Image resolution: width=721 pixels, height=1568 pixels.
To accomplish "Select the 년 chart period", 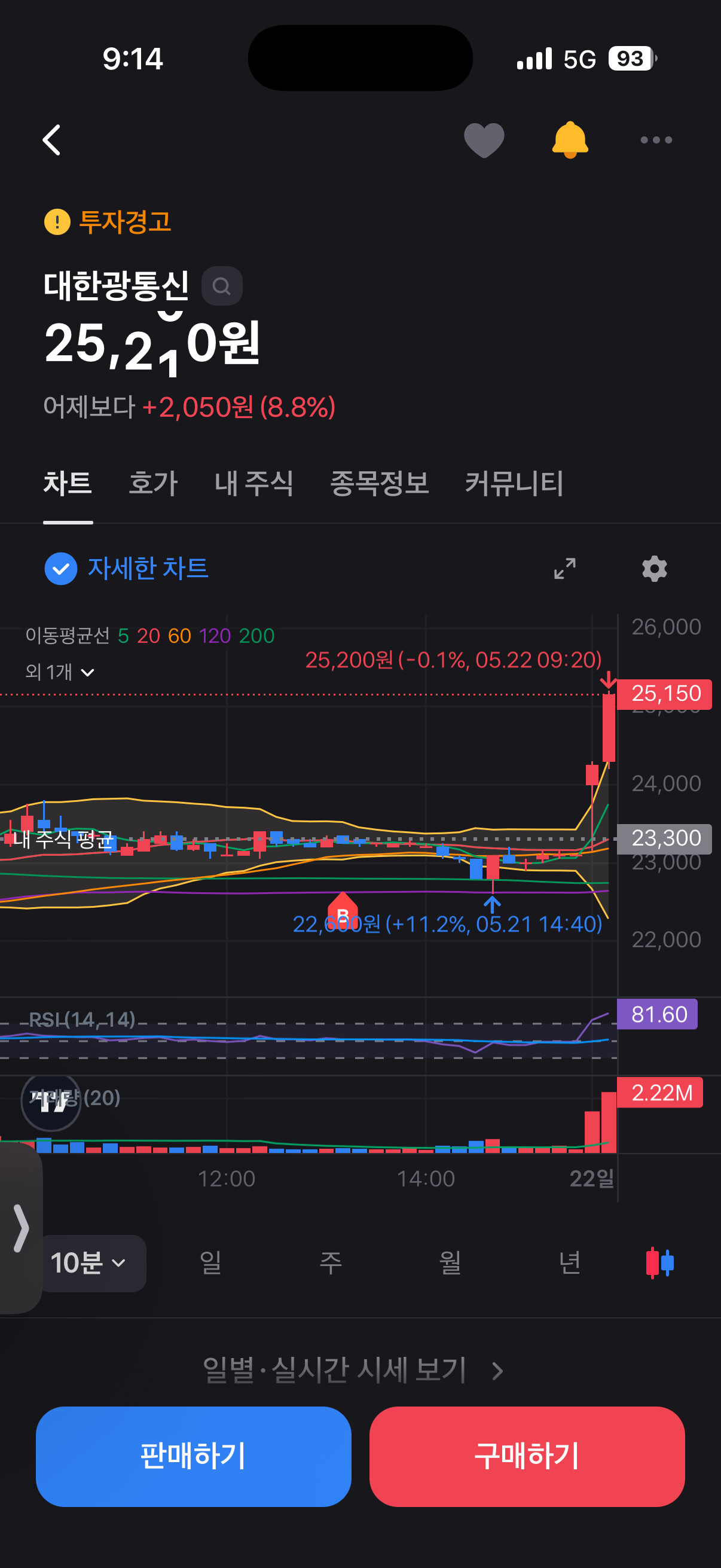I will pyautogui.click(x=570, y=1264).
